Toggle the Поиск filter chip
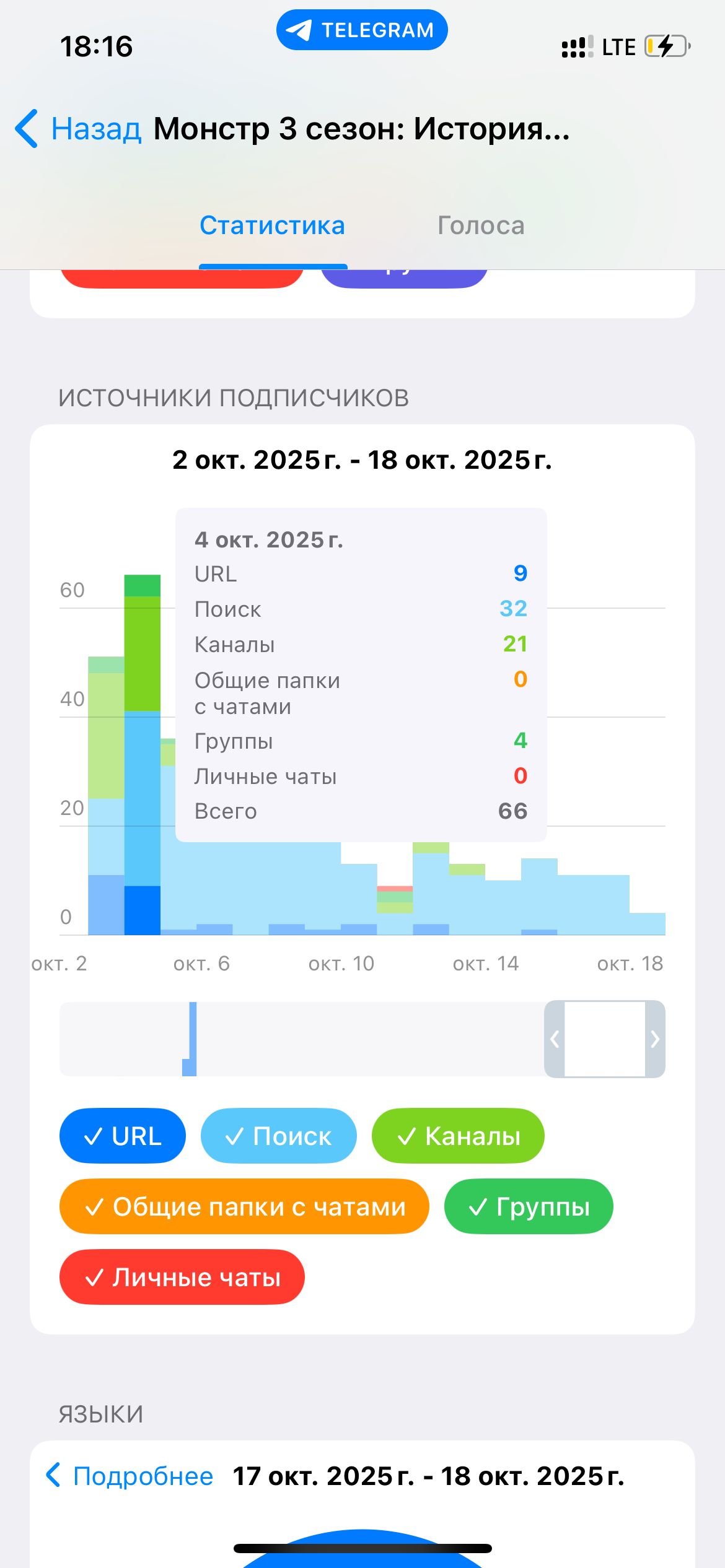725x1568 pixels. [278, 1136]
